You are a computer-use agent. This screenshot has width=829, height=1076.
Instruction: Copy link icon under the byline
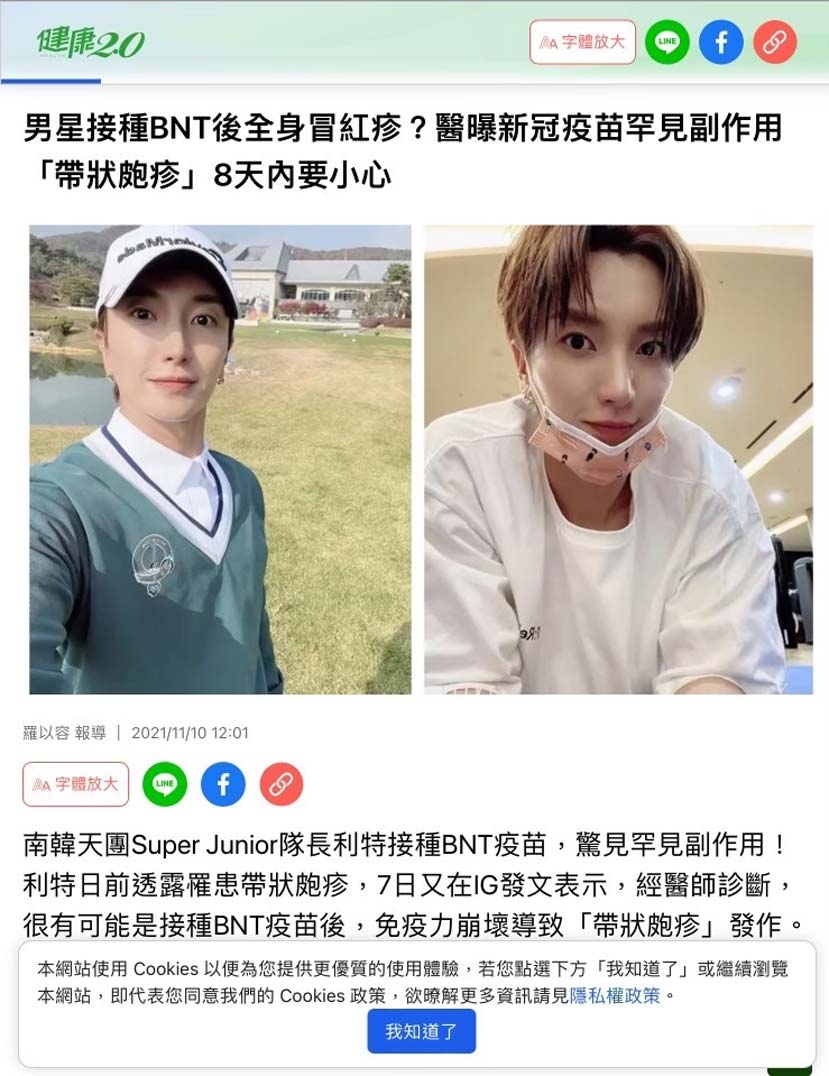point(281,784)
